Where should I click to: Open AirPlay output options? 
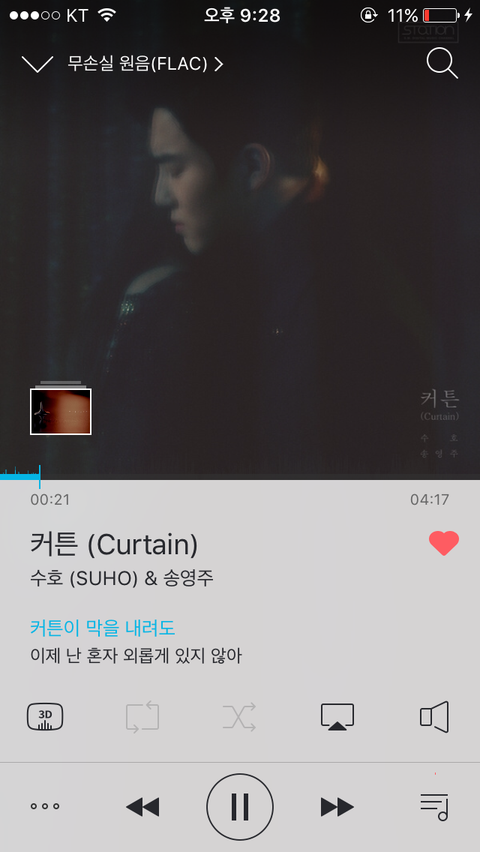[337, 717]
